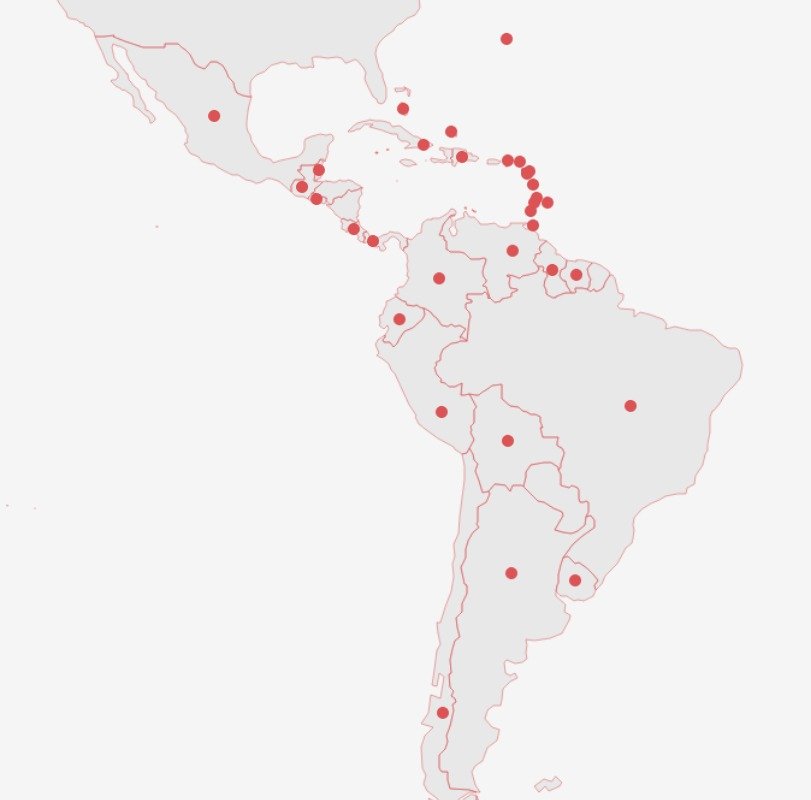The height and width of the screenshot is (800, 811).
Task: Tap the dot over Uruguay
Action: pyautogui.click(x=575, y=580)
